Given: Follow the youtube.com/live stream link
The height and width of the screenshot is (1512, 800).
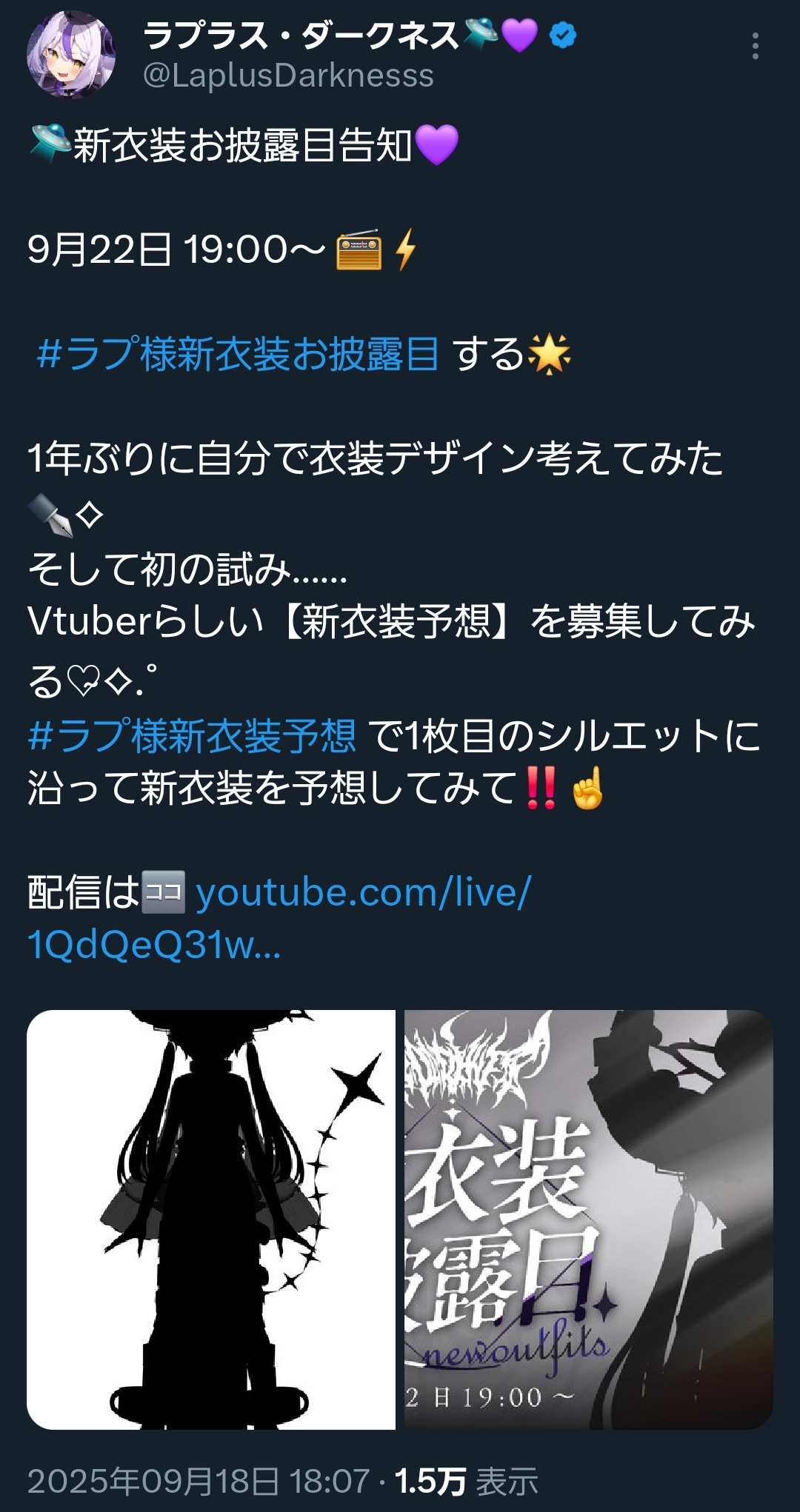Looking at the screenshot, I should pos(279,917).
